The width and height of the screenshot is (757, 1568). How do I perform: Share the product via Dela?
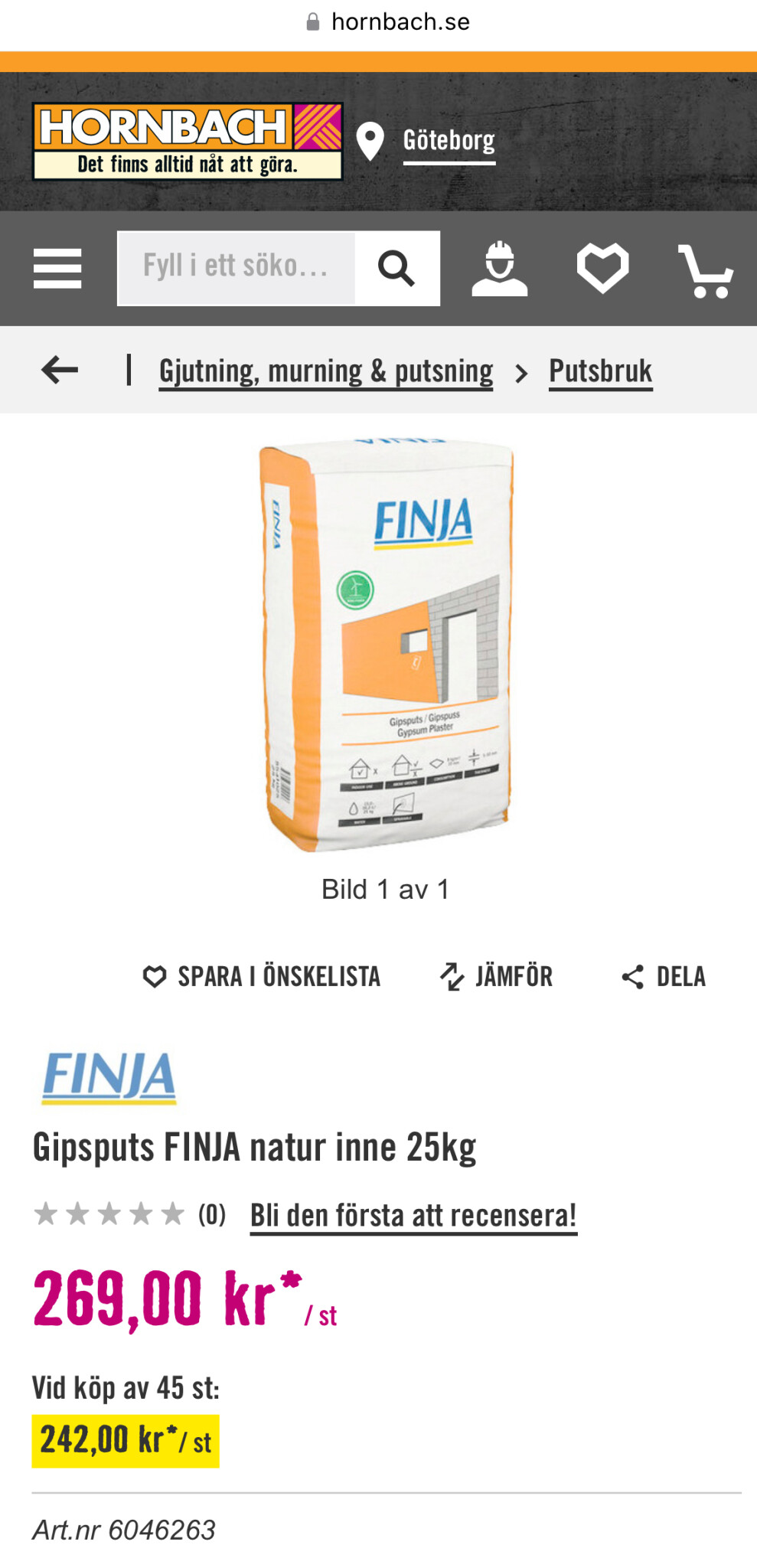point(664,977)
